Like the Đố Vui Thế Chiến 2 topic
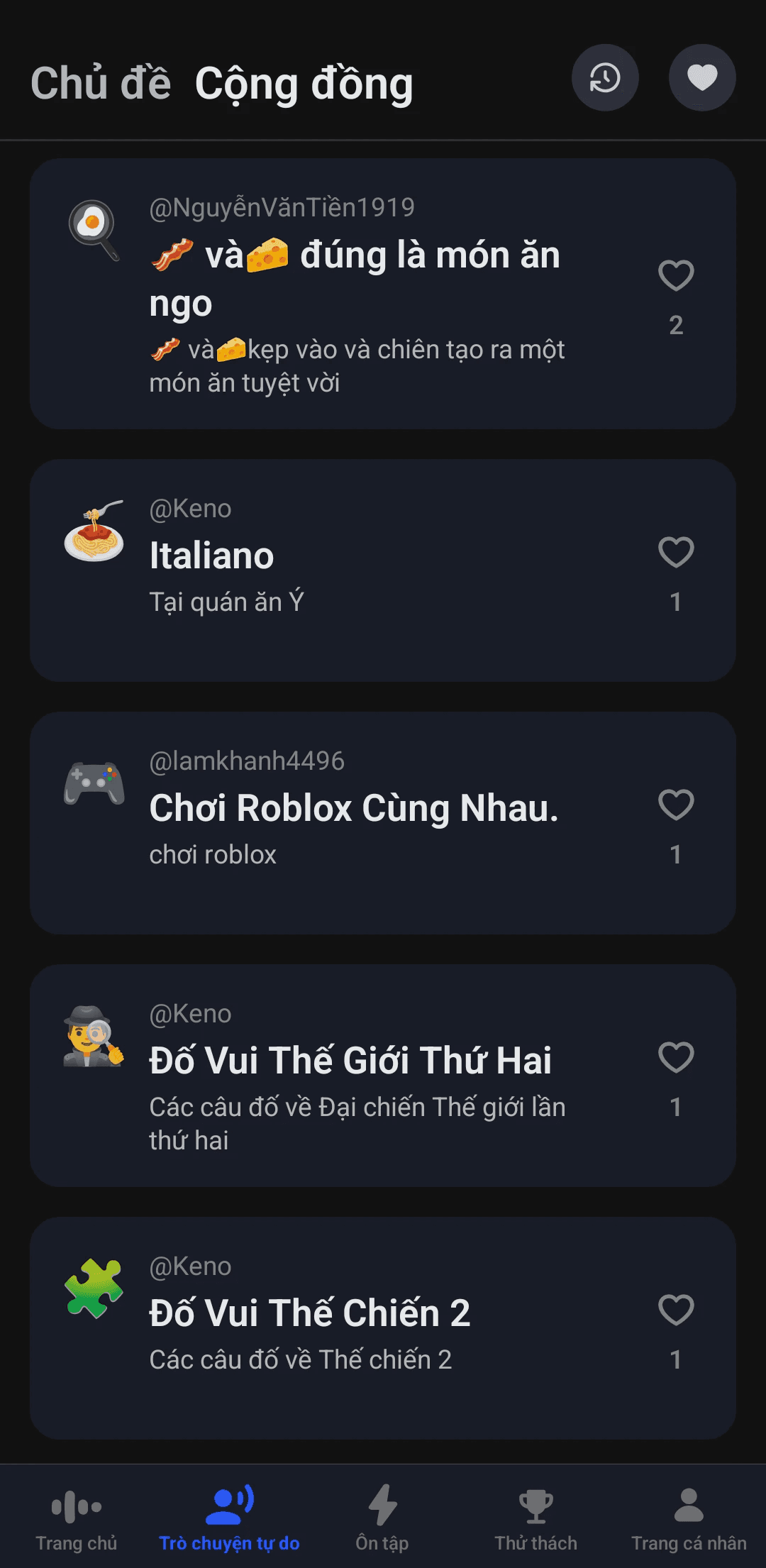Image resolution: width=766 pixels, height=1568 pixels. (675, 1310)
